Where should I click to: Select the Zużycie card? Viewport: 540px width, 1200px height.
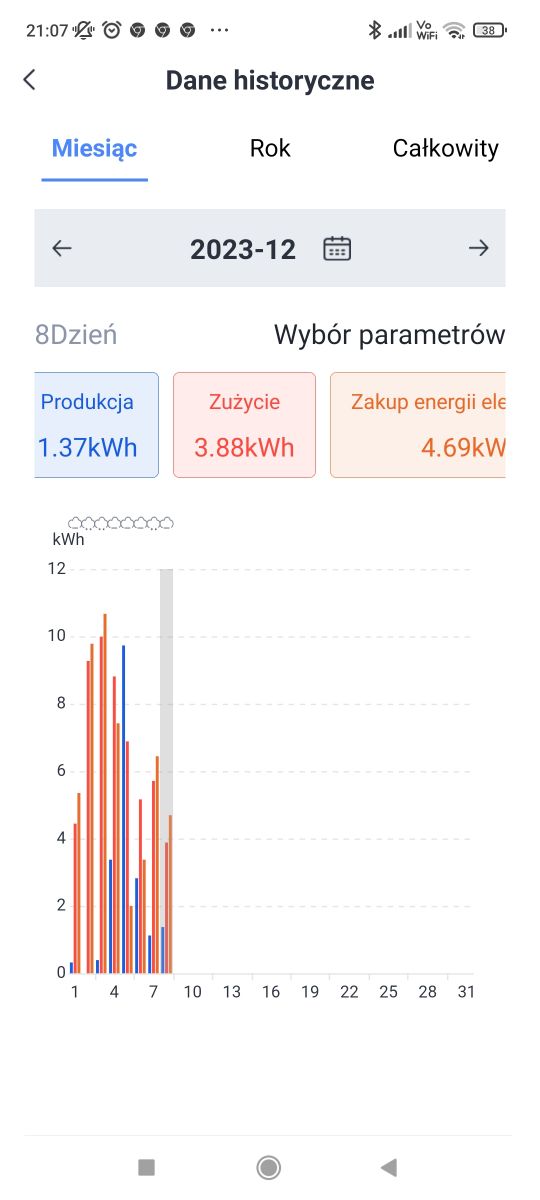(x=244, y=425)
